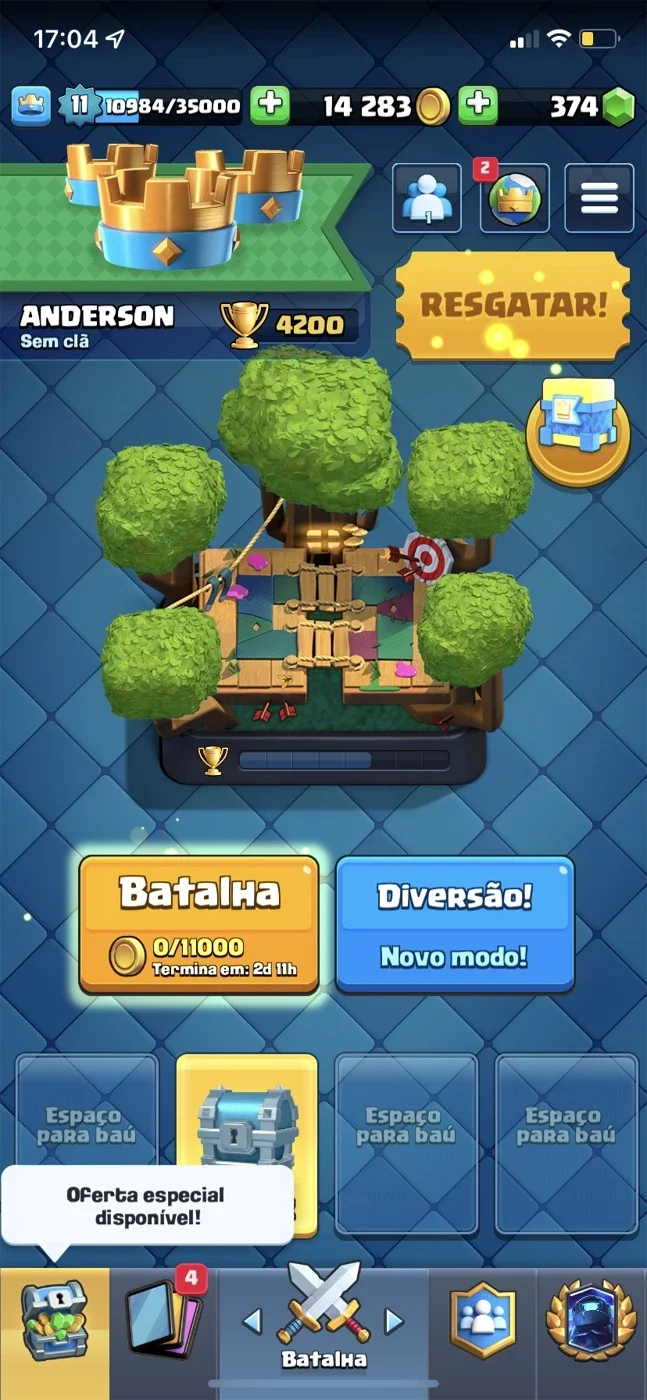The height and width of the screenshot is (1400, 647).
Task: Open the crown news icon with badge
Action: tap(514, 198)
